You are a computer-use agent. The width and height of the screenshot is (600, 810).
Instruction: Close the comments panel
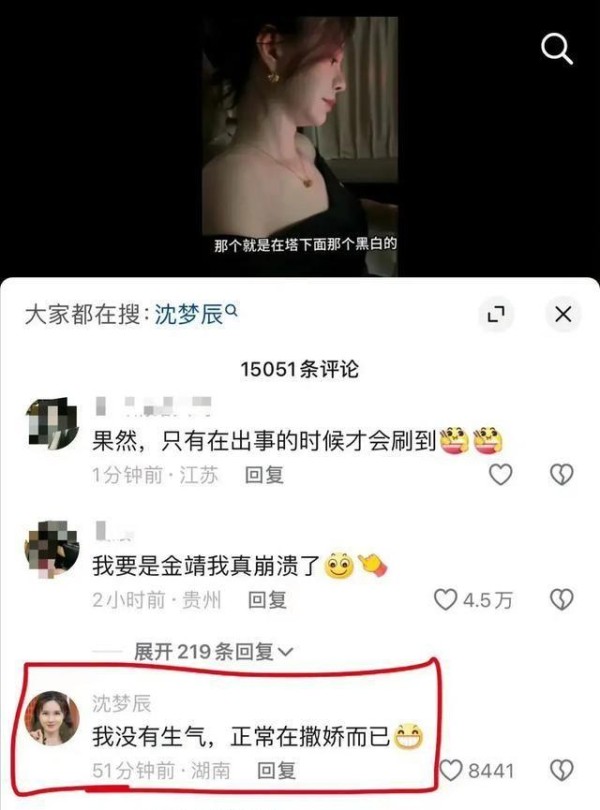562,315
